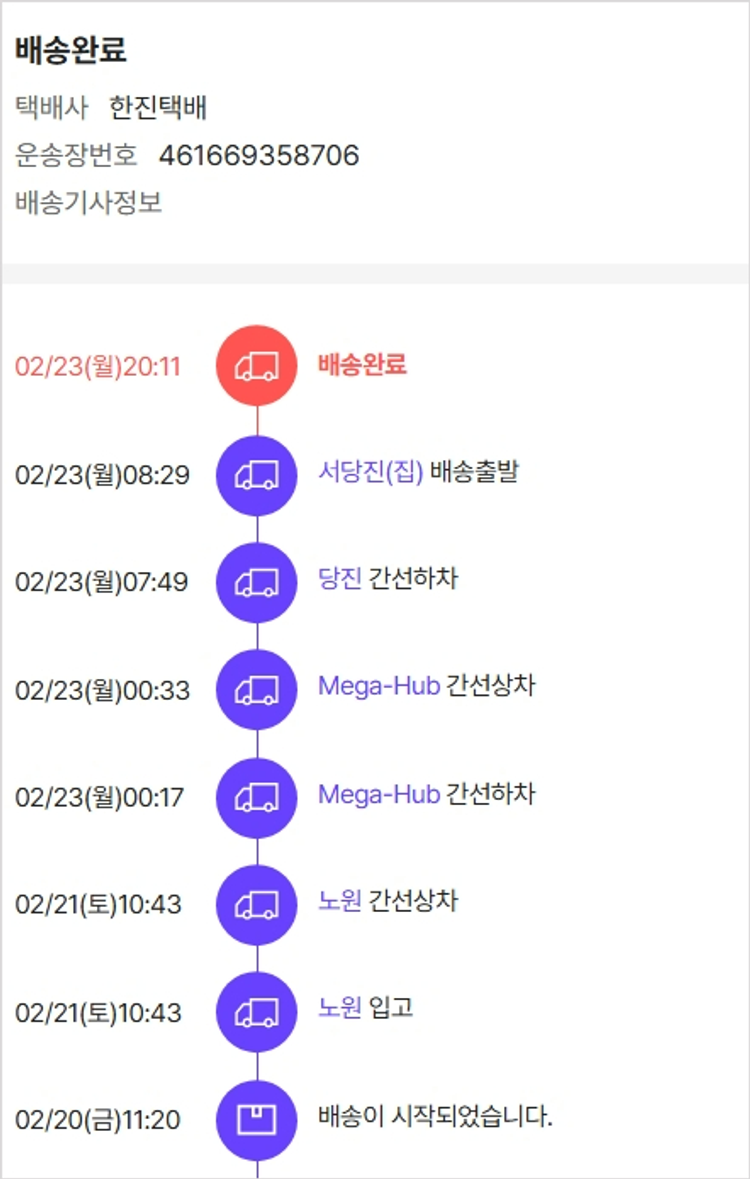Open the Mega-Hub link beside 간선상차
Viewport: 750px width, 1179px height.
[x=378, y=687]
